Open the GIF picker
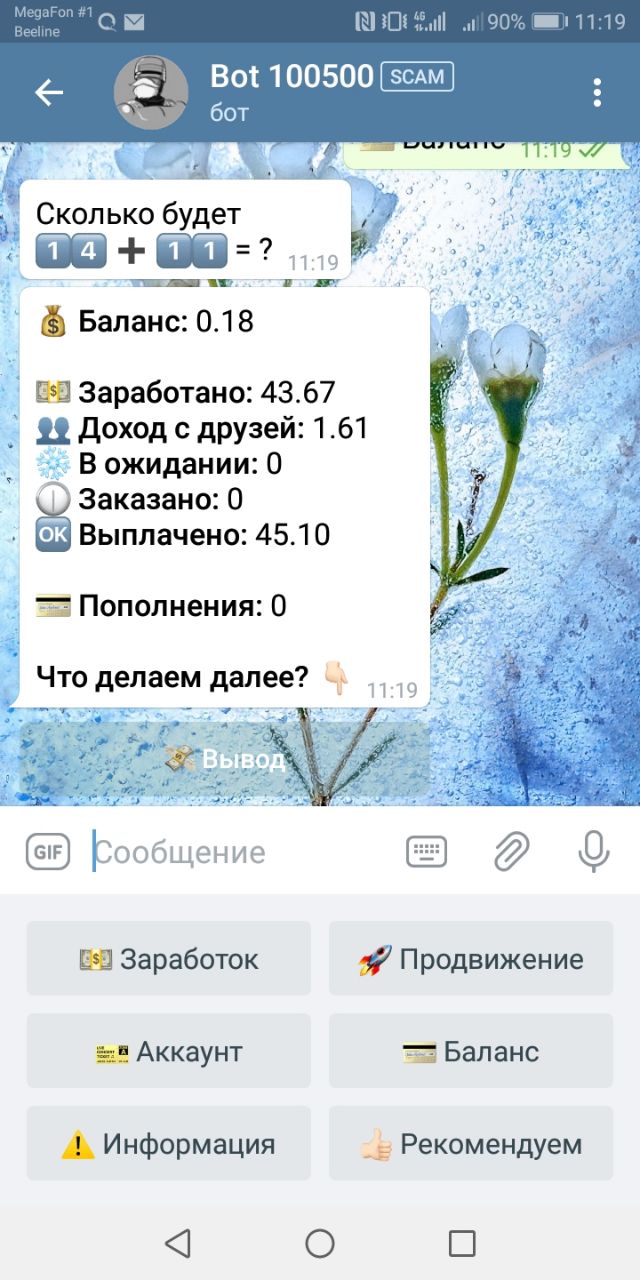This screenshot has height=1280, width=640. 48,852
